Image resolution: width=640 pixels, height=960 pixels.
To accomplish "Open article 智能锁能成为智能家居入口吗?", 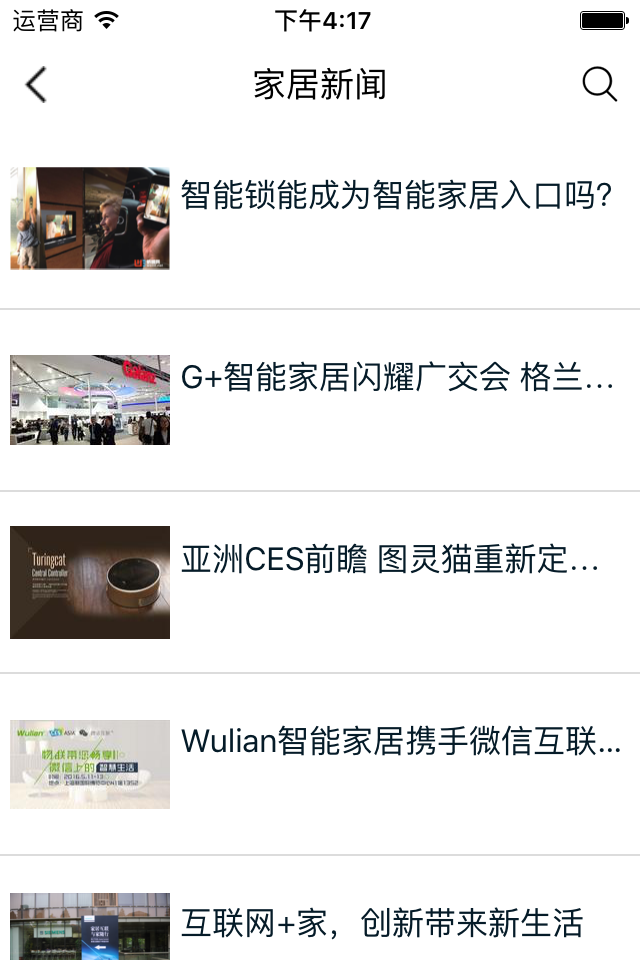I will pos(396,195).
